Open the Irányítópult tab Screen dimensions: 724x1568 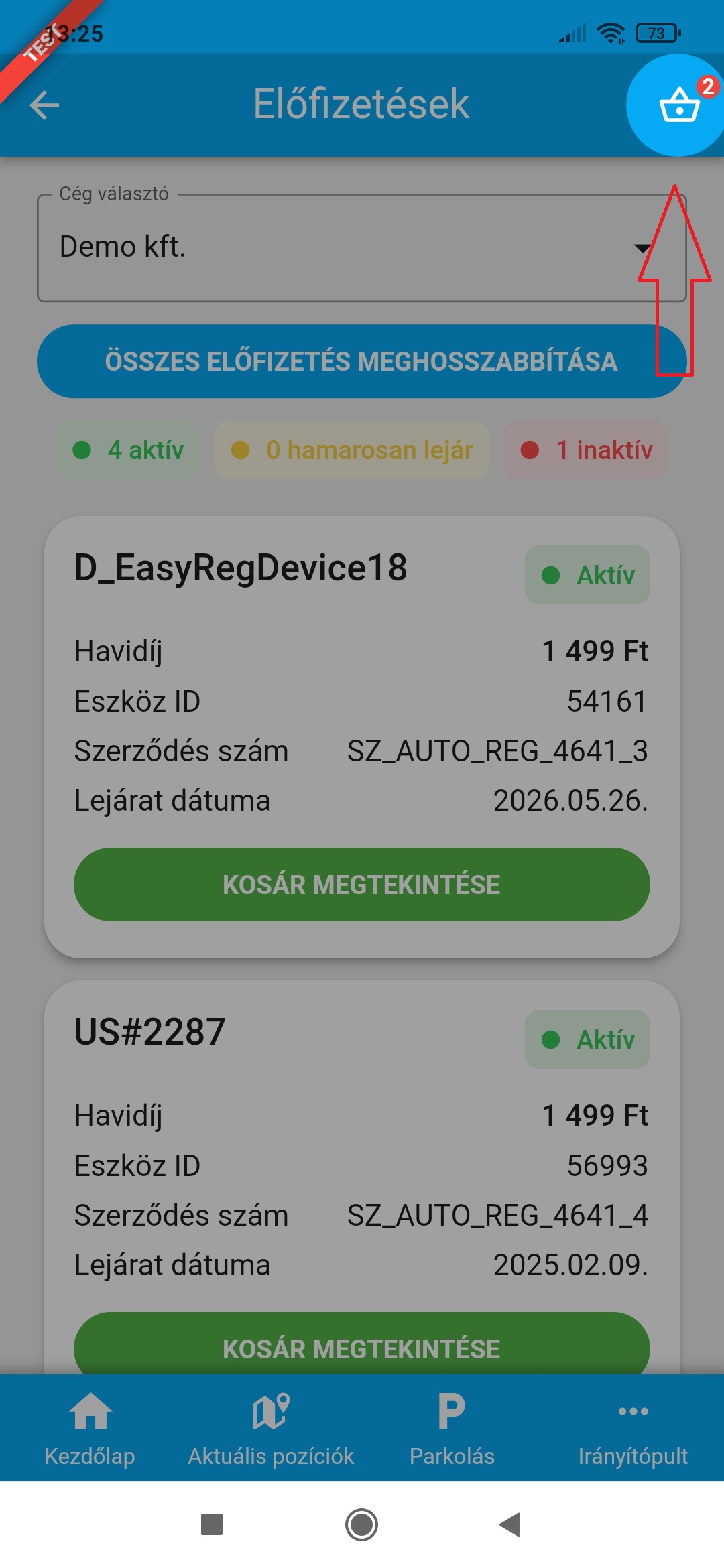click(633, 1427)
